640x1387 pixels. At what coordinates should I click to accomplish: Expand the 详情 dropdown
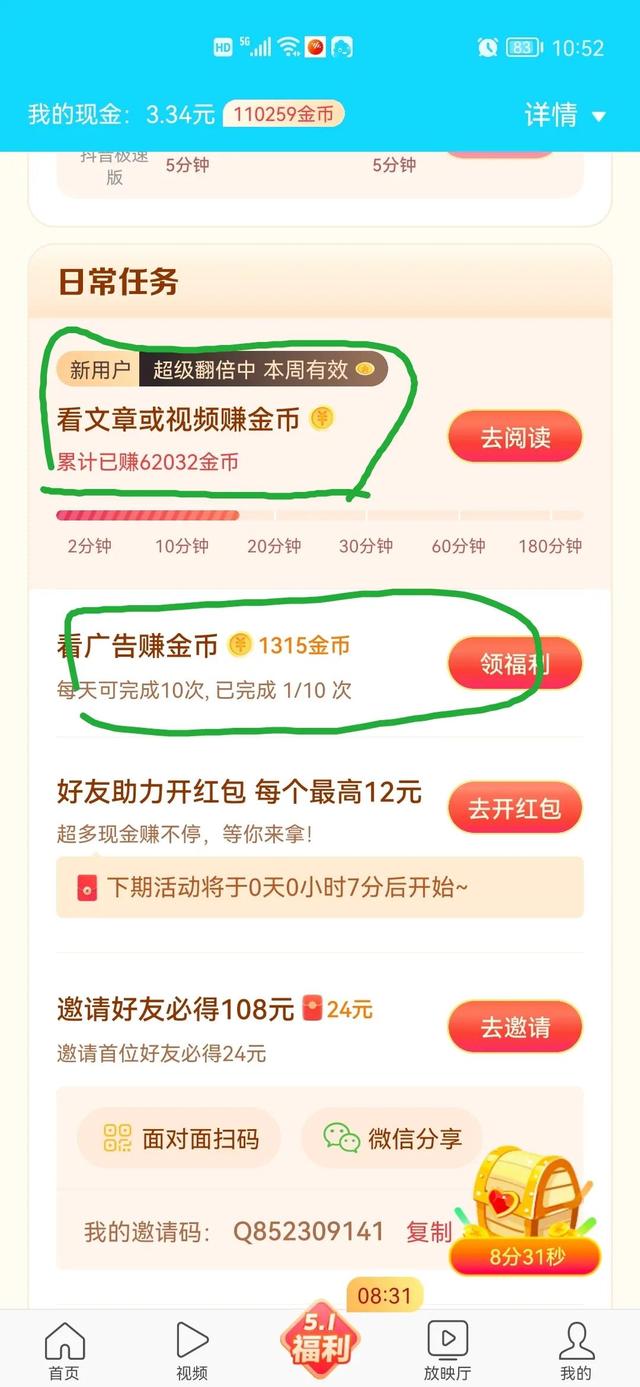click(565, 115)
